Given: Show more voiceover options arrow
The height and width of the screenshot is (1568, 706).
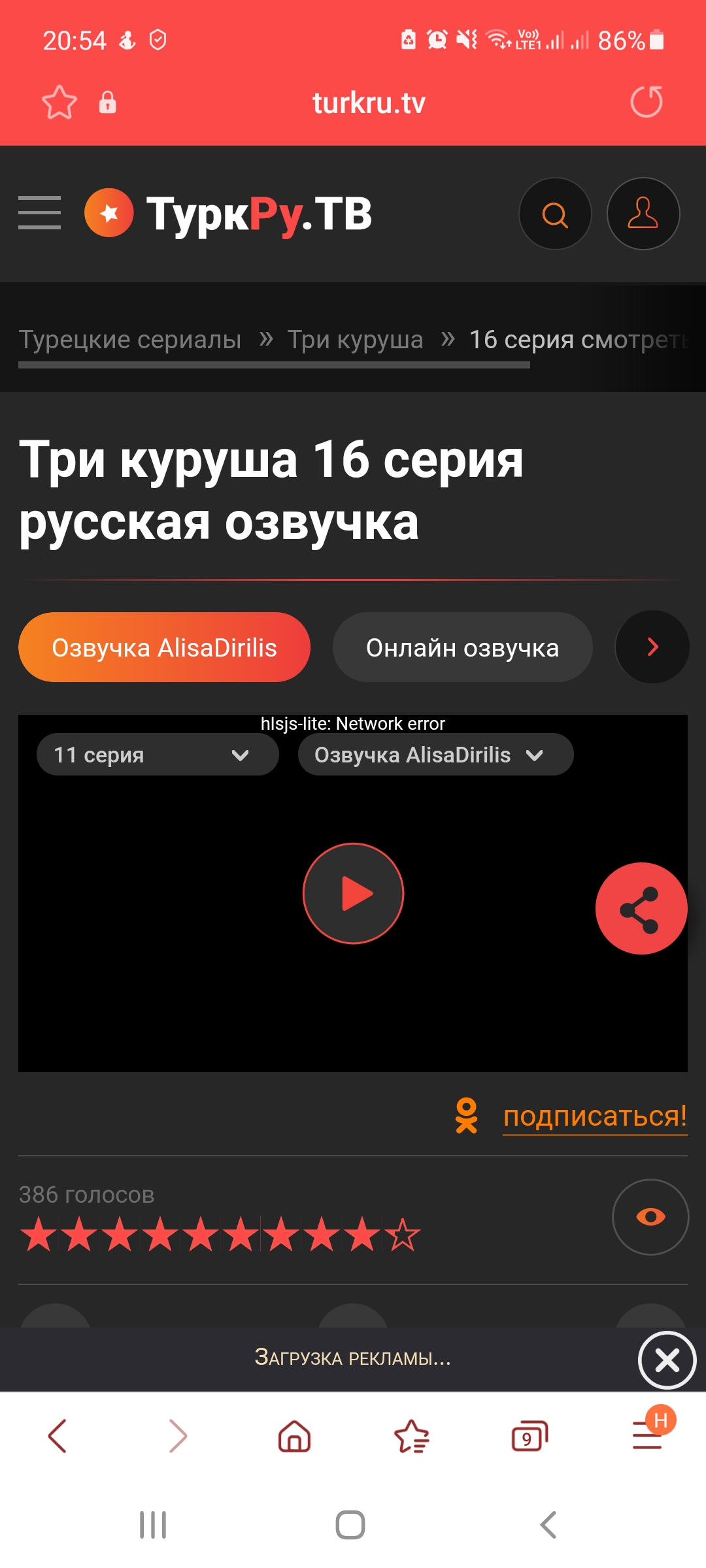Looking at the screenshot, I should pos(652,647).
